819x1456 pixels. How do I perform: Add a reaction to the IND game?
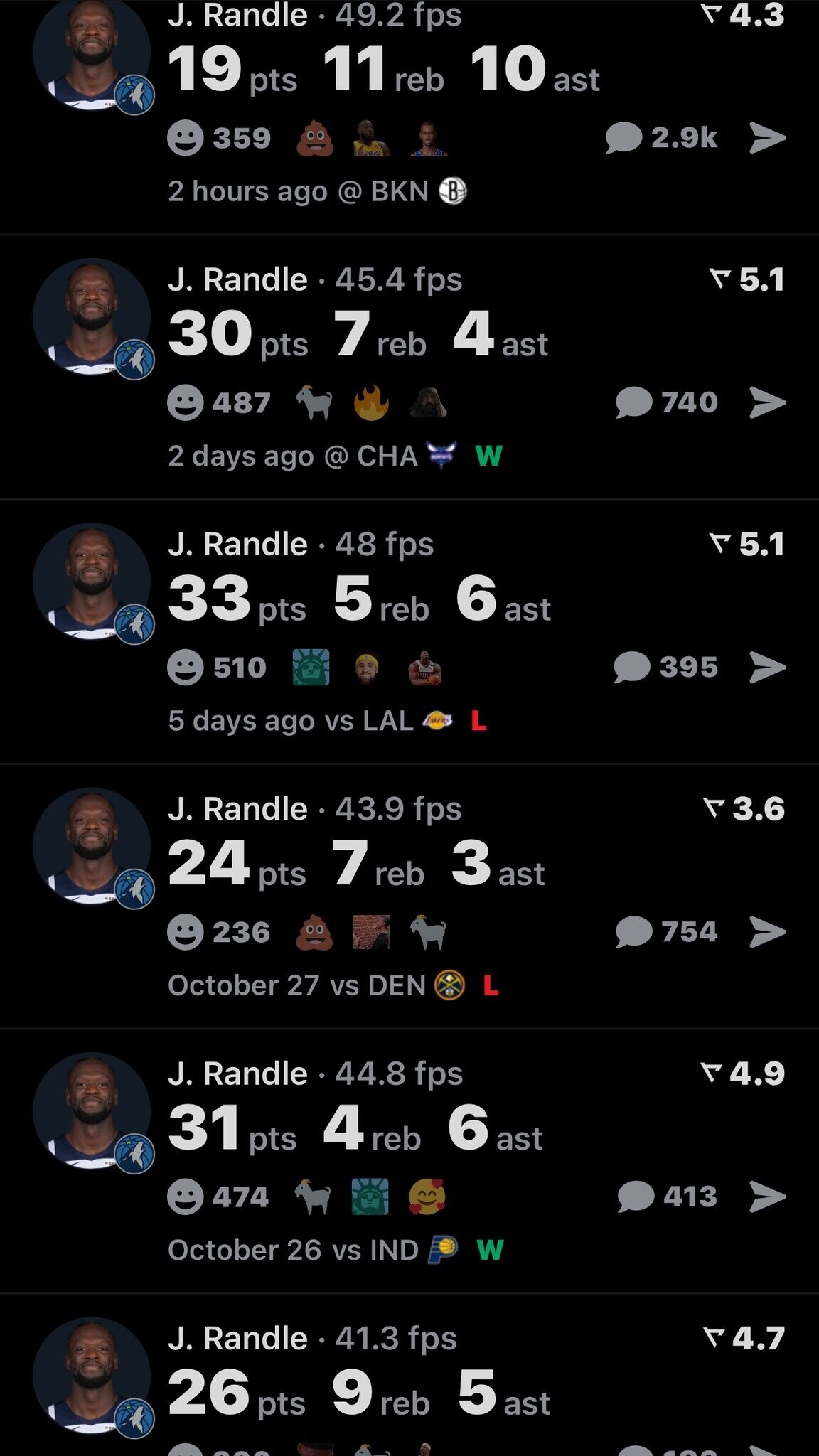click(186, 1197)
